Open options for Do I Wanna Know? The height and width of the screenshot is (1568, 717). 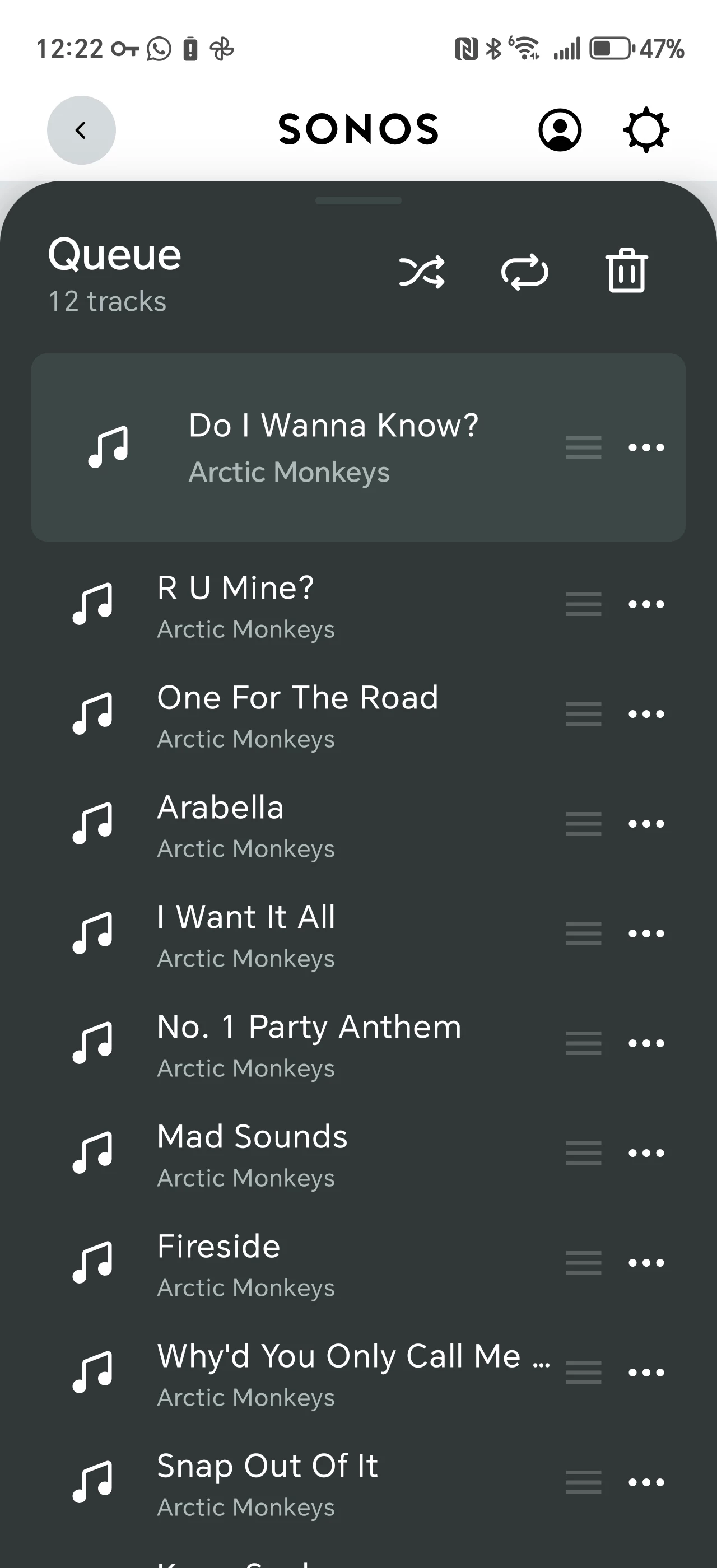point(646,447)
